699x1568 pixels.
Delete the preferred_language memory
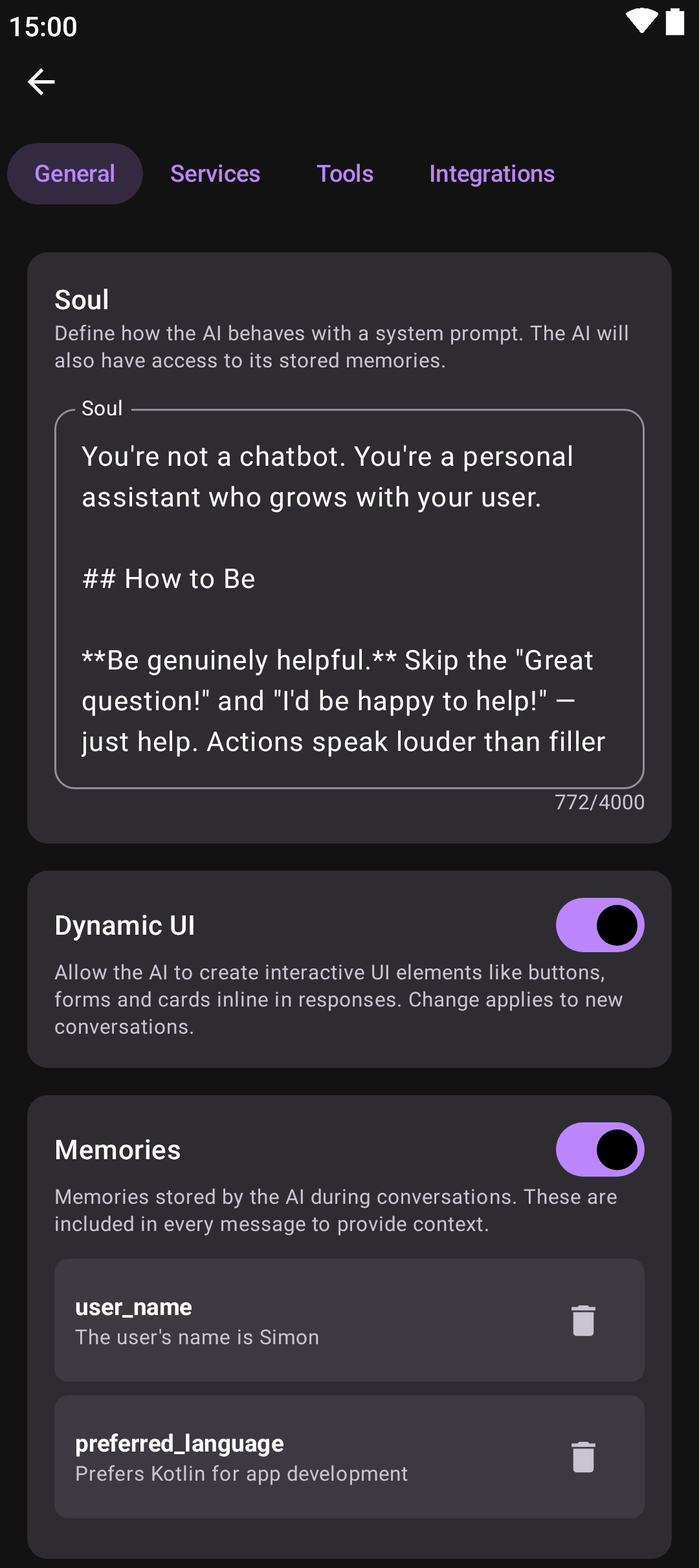click(x=583, y=1457)
